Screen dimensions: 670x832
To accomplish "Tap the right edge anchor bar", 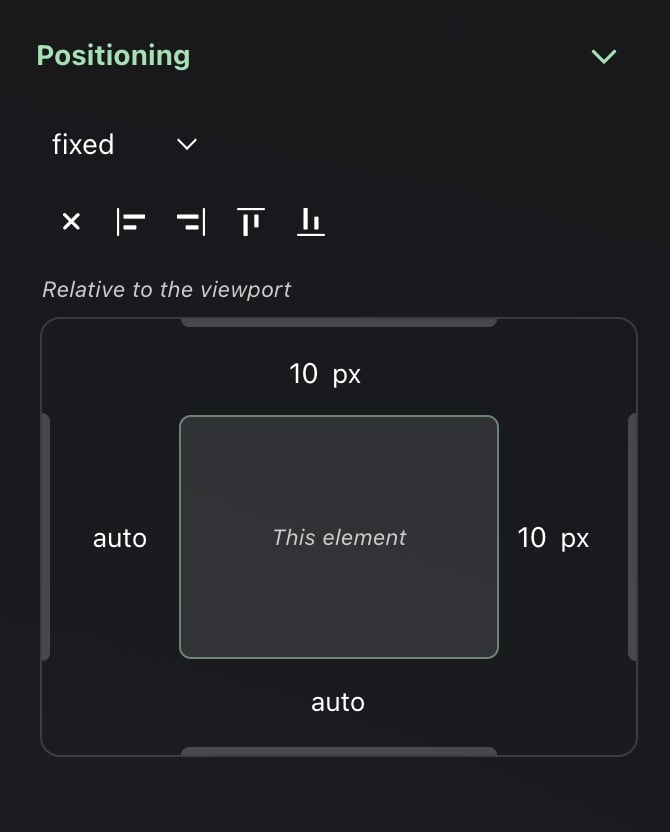I will [x=632, y=537].
